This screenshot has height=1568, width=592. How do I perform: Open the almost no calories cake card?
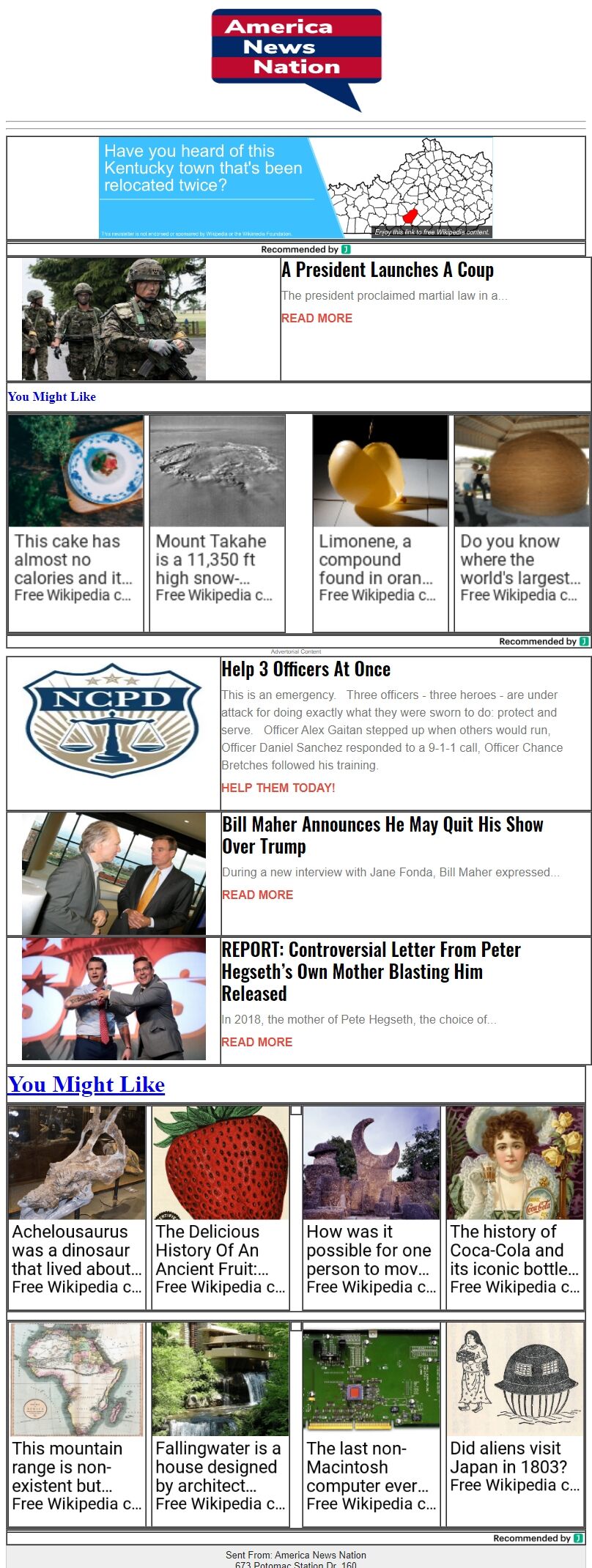pos(75,523)
